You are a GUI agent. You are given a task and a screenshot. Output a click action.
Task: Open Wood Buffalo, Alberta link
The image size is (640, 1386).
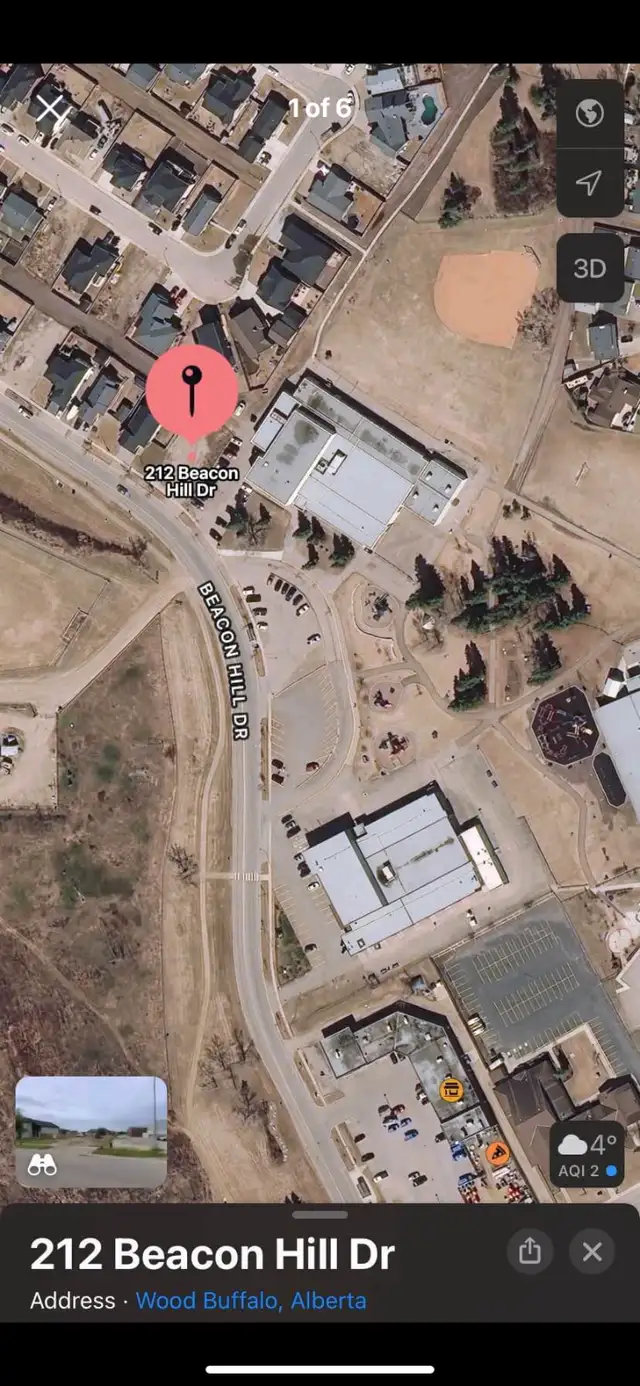pos(251,1300)
